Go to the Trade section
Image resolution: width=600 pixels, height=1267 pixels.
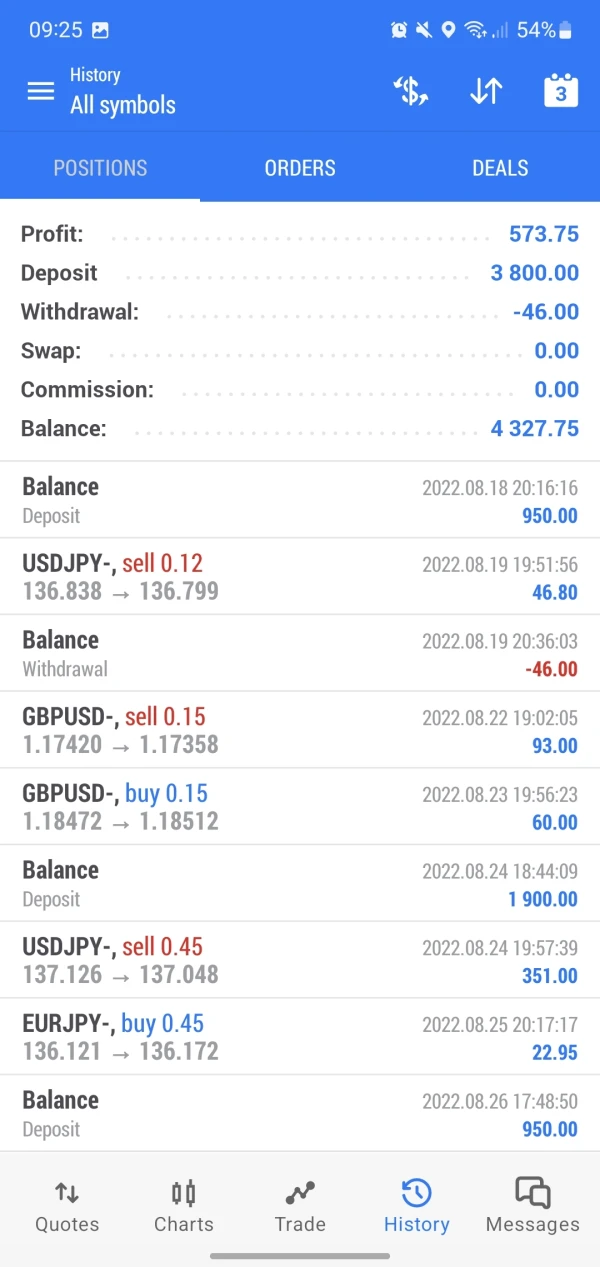300,1206
